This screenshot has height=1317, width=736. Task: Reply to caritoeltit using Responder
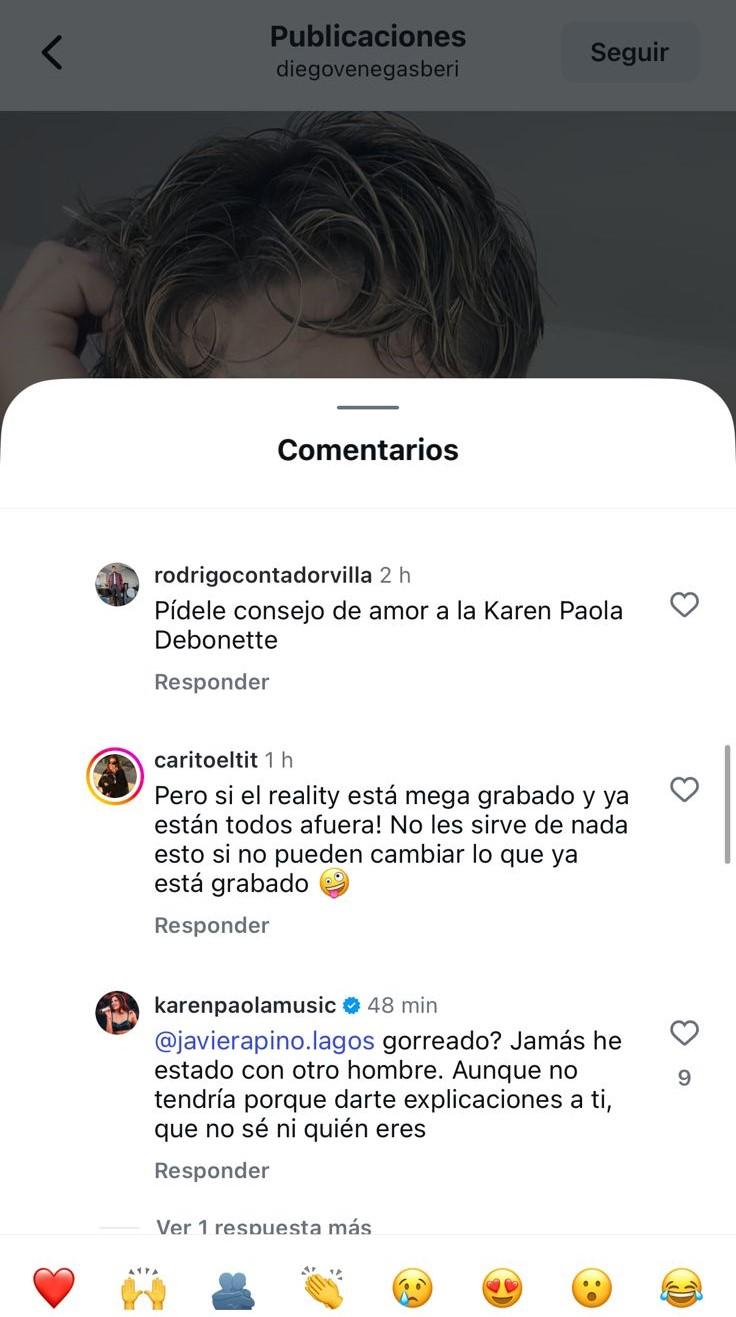[x=211, y=925]
